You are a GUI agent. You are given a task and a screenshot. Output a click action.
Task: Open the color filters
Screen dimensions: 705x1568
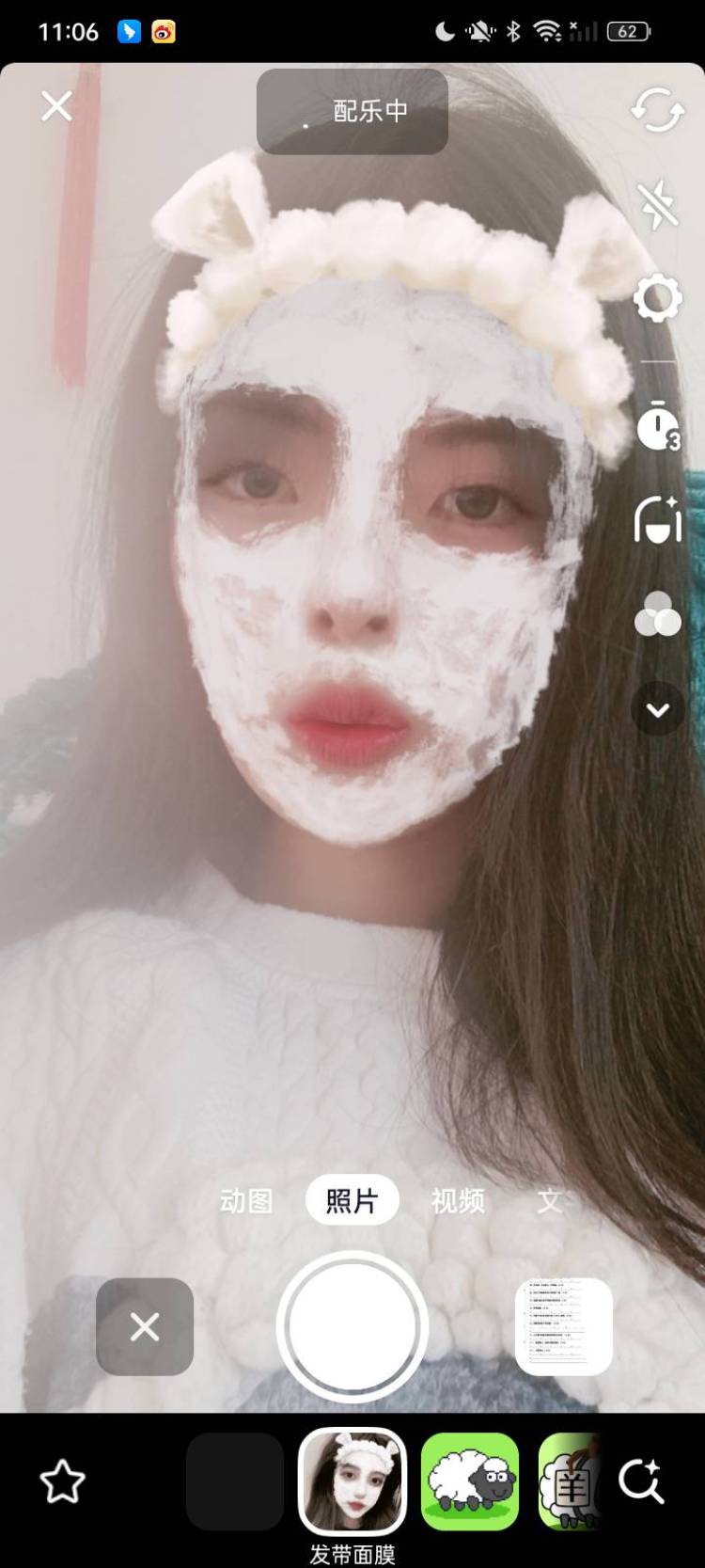click(657, 614)
